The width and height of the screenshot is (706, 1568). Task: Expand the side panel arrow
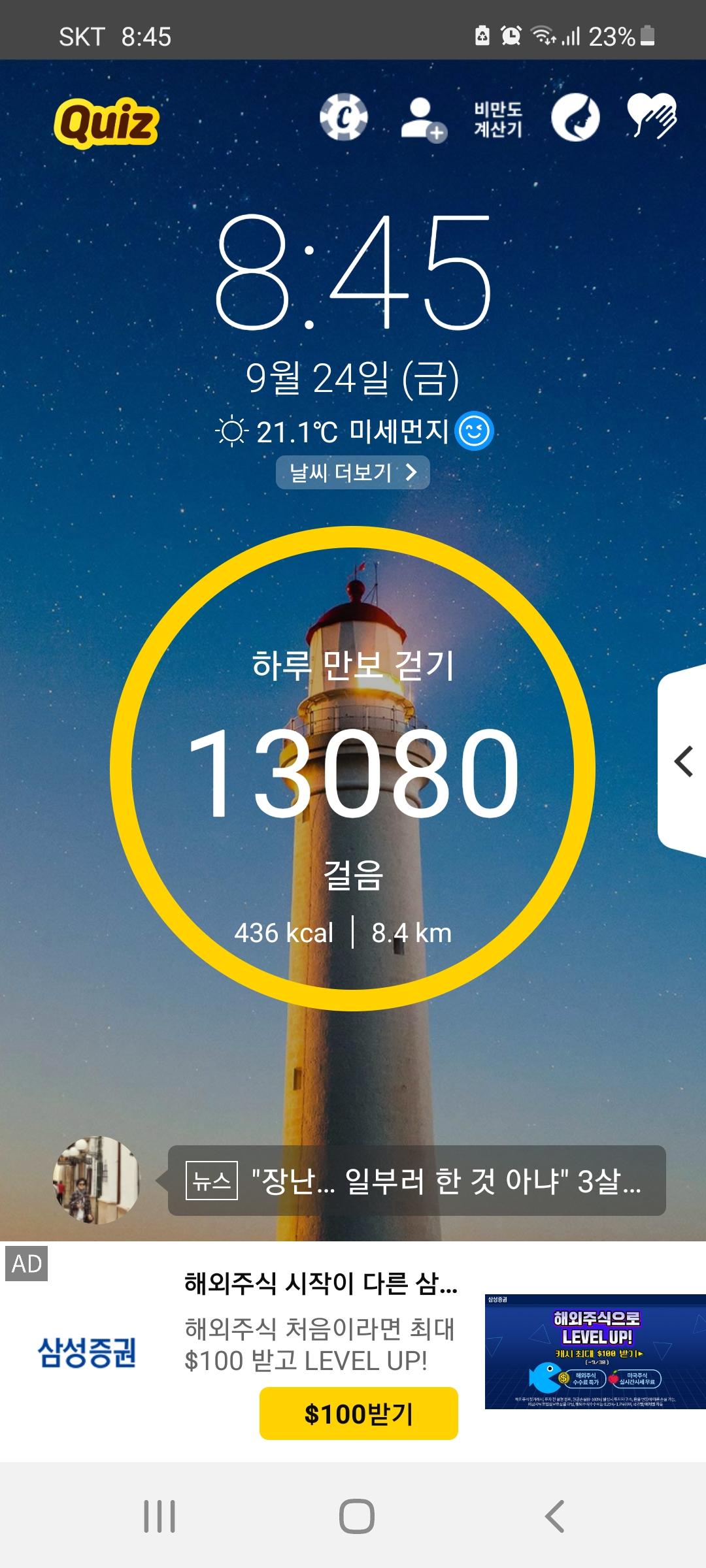[683, 761]
